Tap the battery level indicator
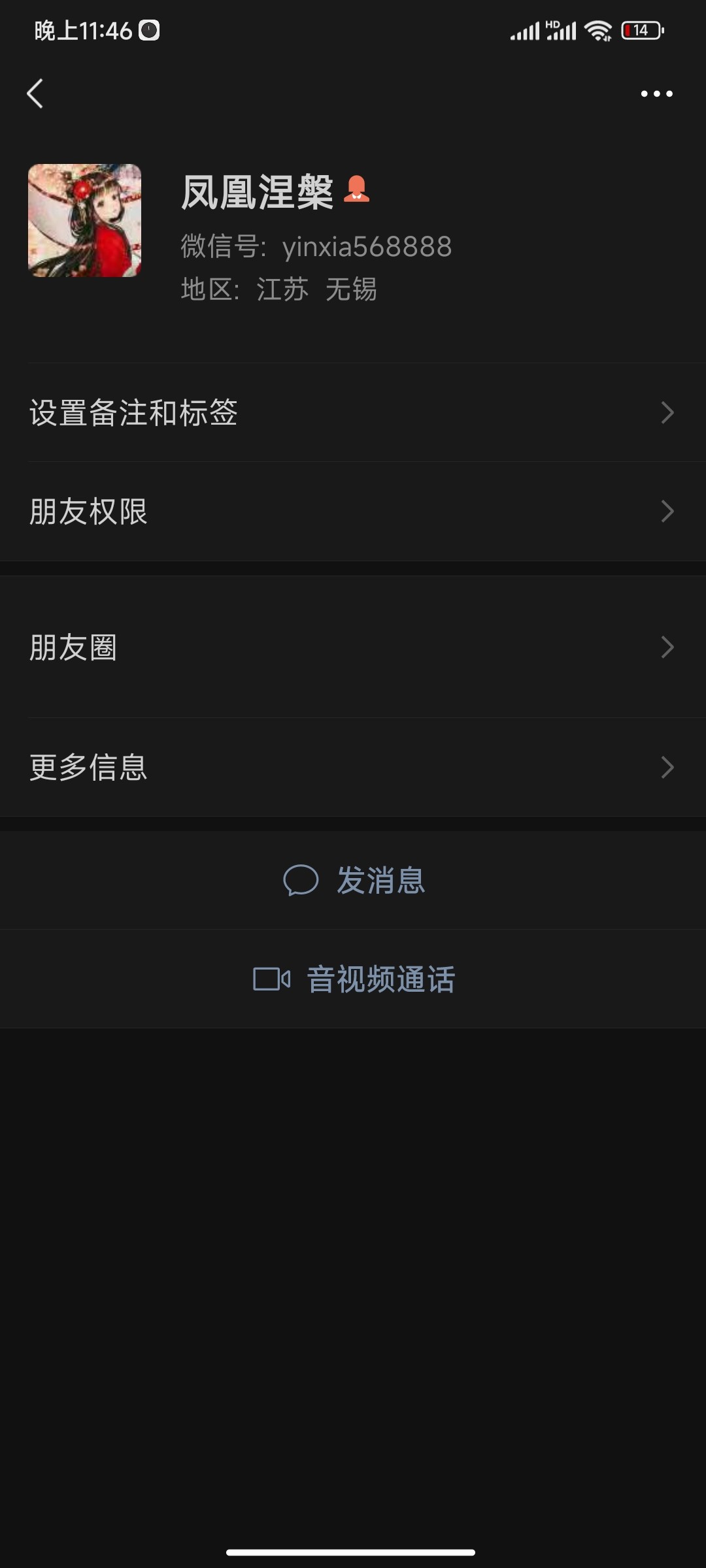The height and width of the screenshot is (1568, 706). click(x=642, y=29)
